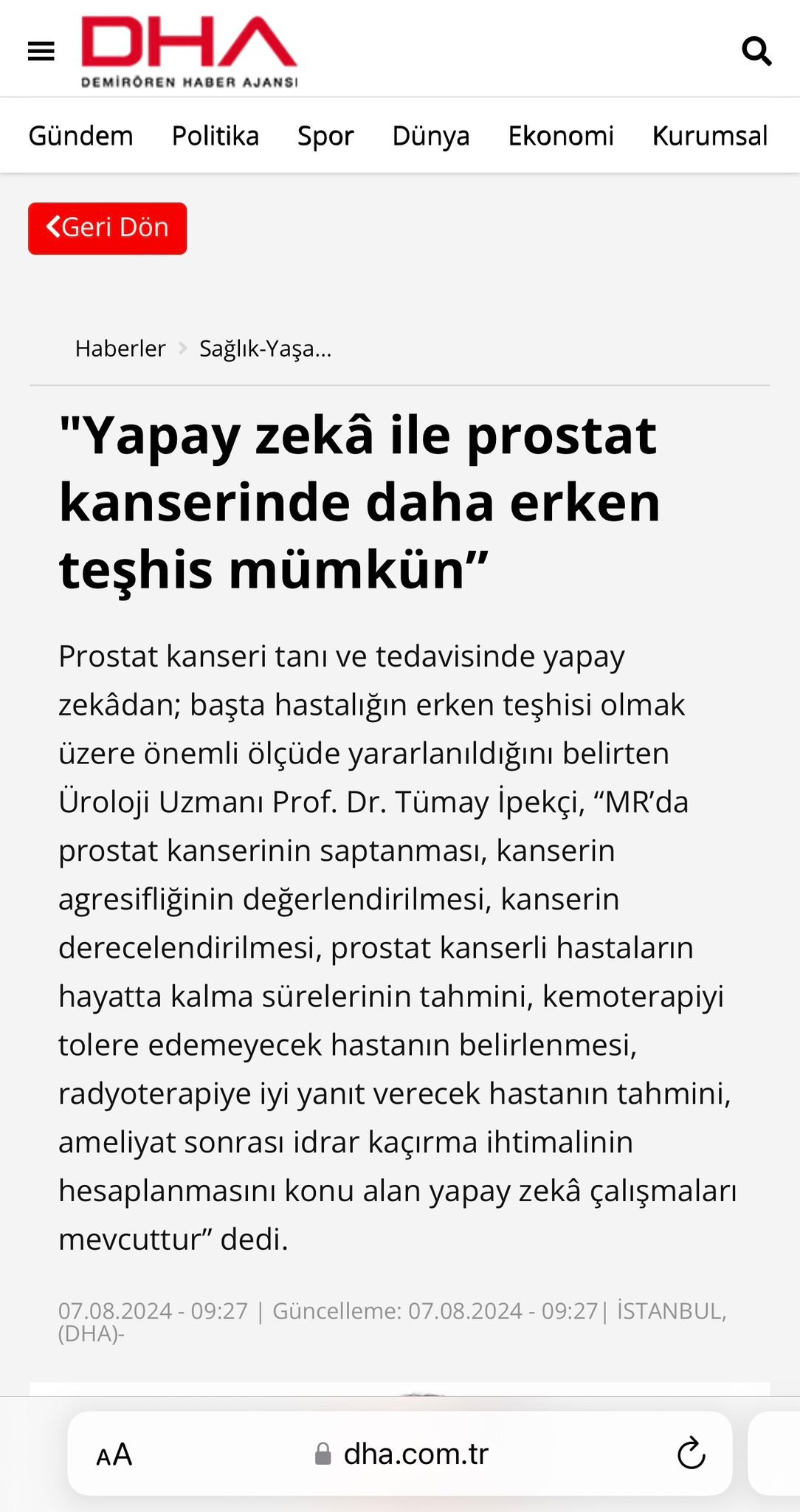Viewport: 800px width, 1512px height.
Task: Open the Spor section
Action: 325,136
